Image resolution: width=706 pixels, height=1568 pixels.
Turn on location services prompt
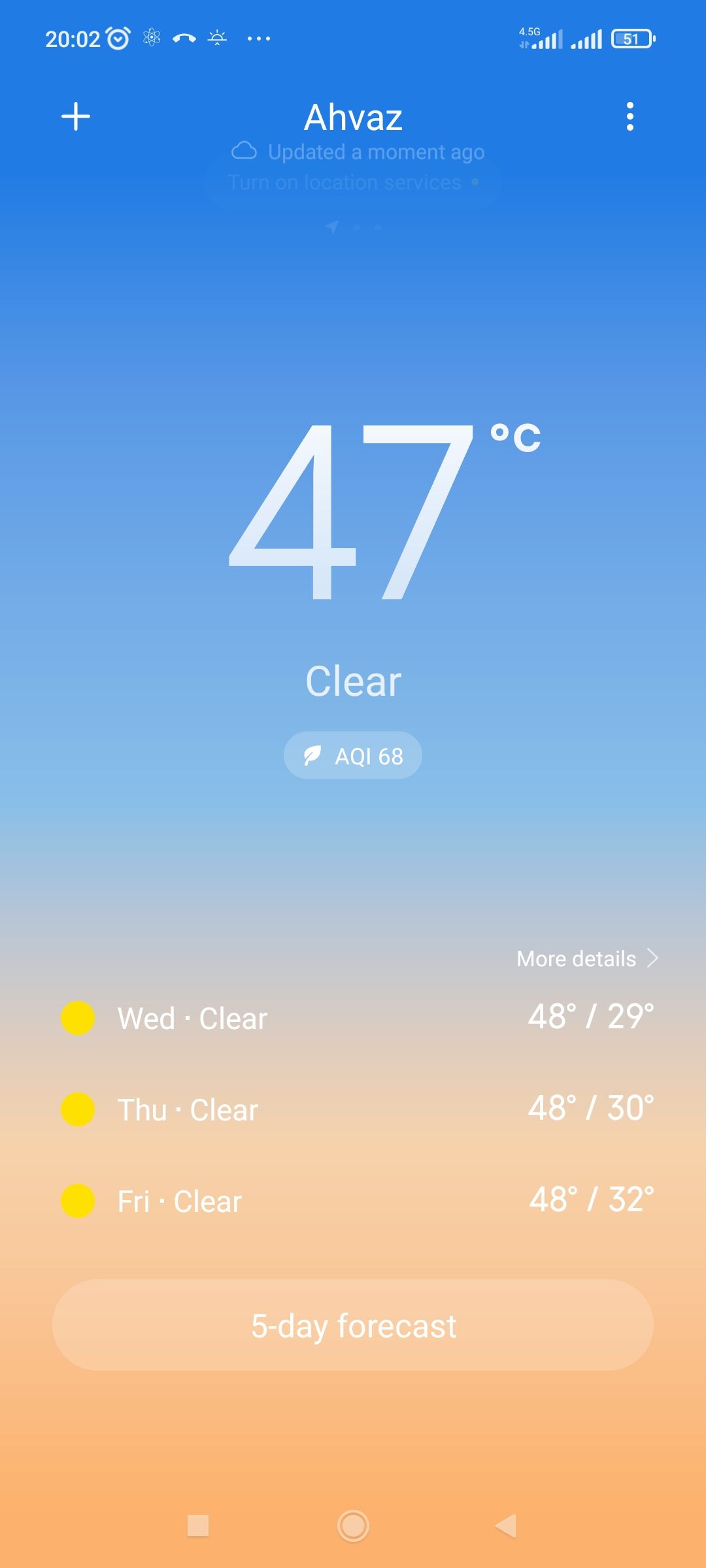coord(352,182)
